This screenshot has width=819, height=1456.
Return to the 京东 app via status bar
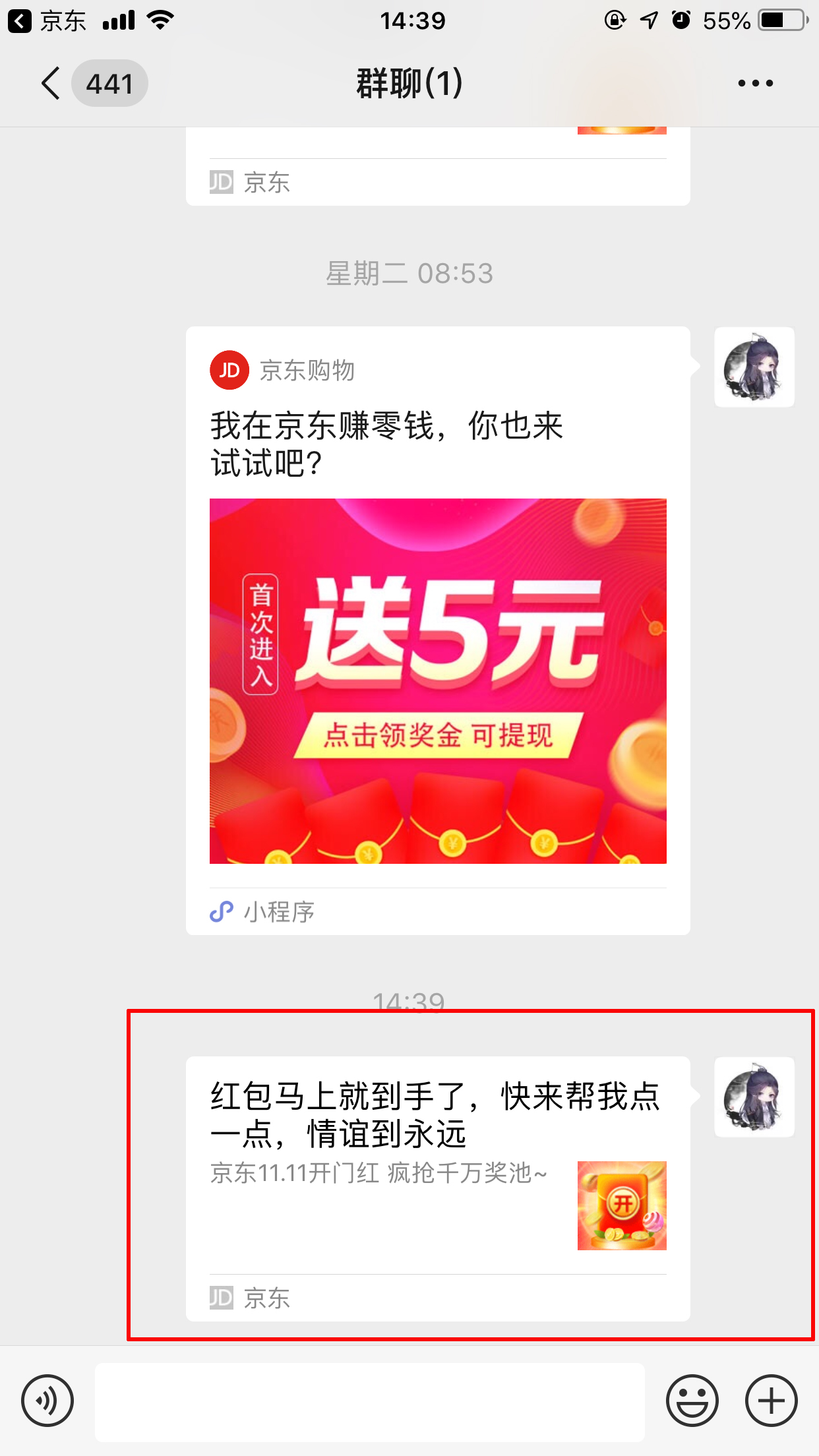46,21
